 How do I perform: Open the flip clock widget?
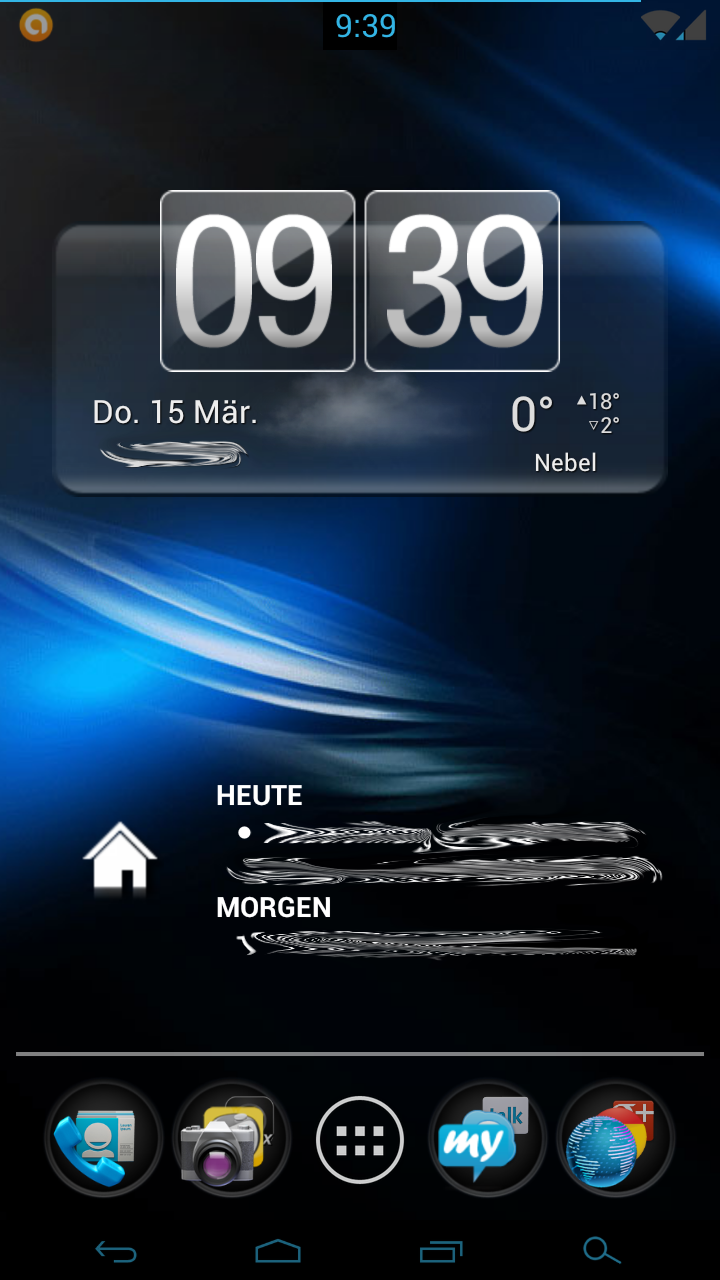(x=360, y=281)
